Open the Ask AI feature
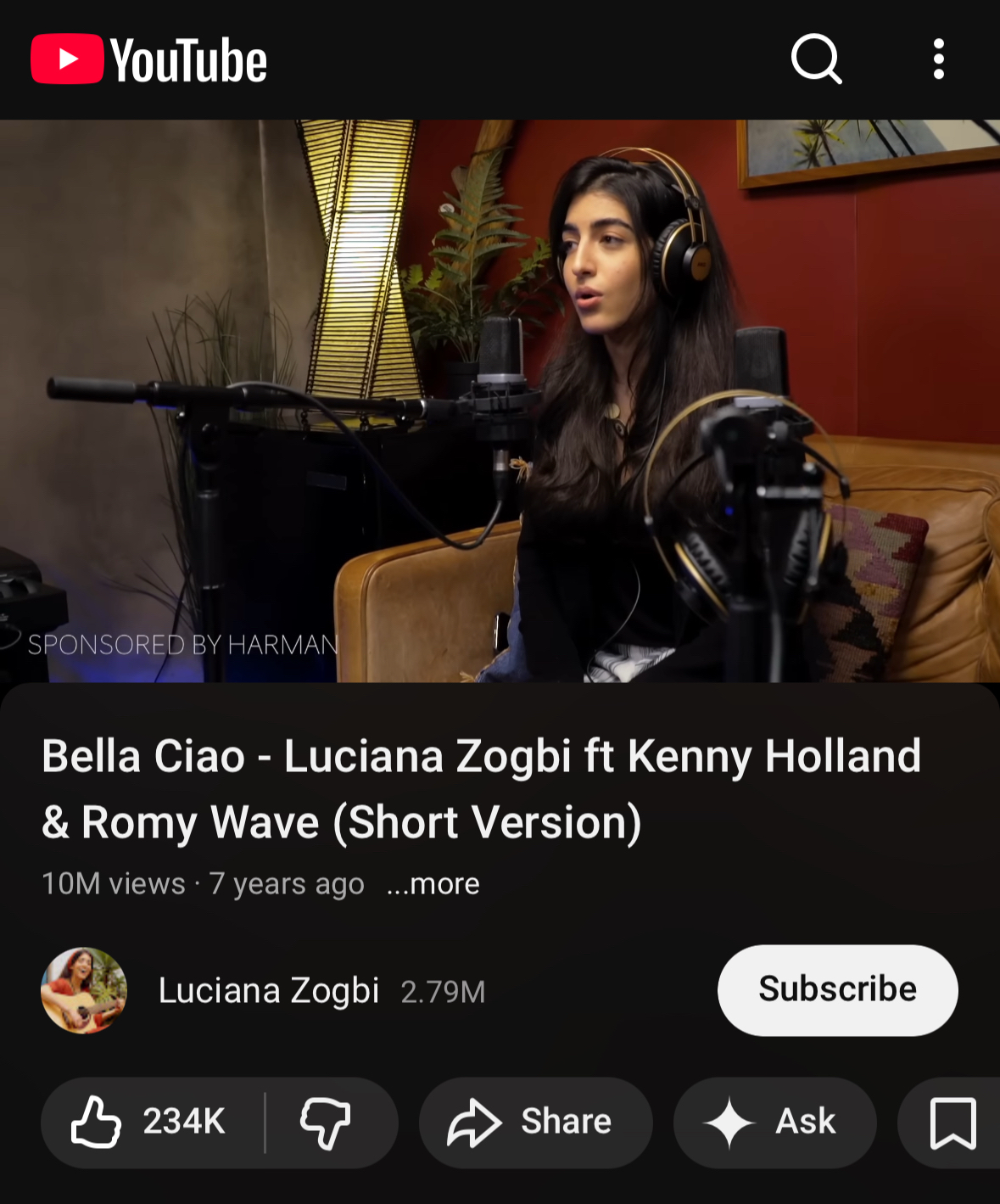The height and width of the screenshot is (1204, 1000). (774, 1122)
